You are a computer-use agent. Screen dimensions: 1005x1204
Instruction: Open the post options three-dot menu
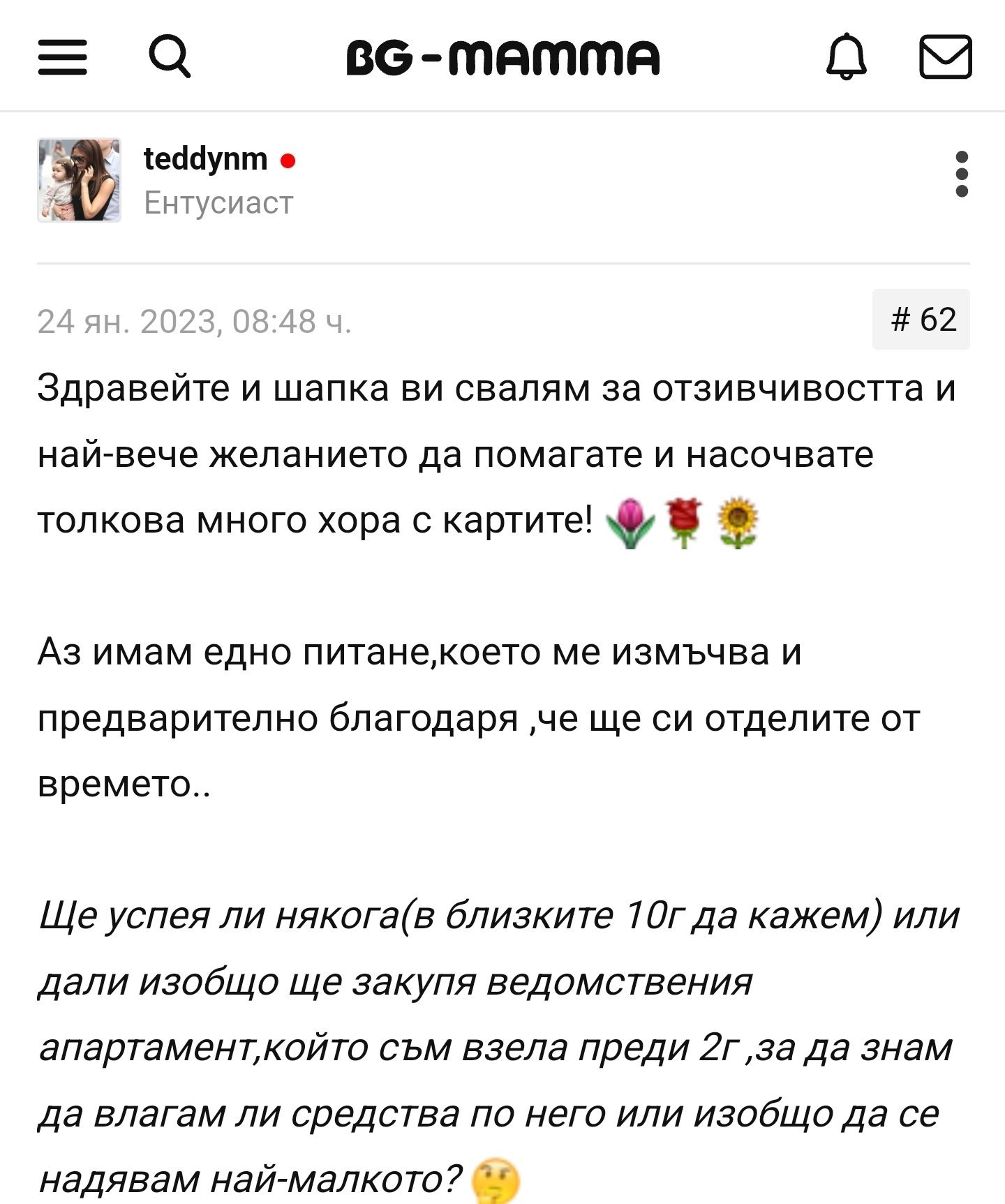(961, 174)
